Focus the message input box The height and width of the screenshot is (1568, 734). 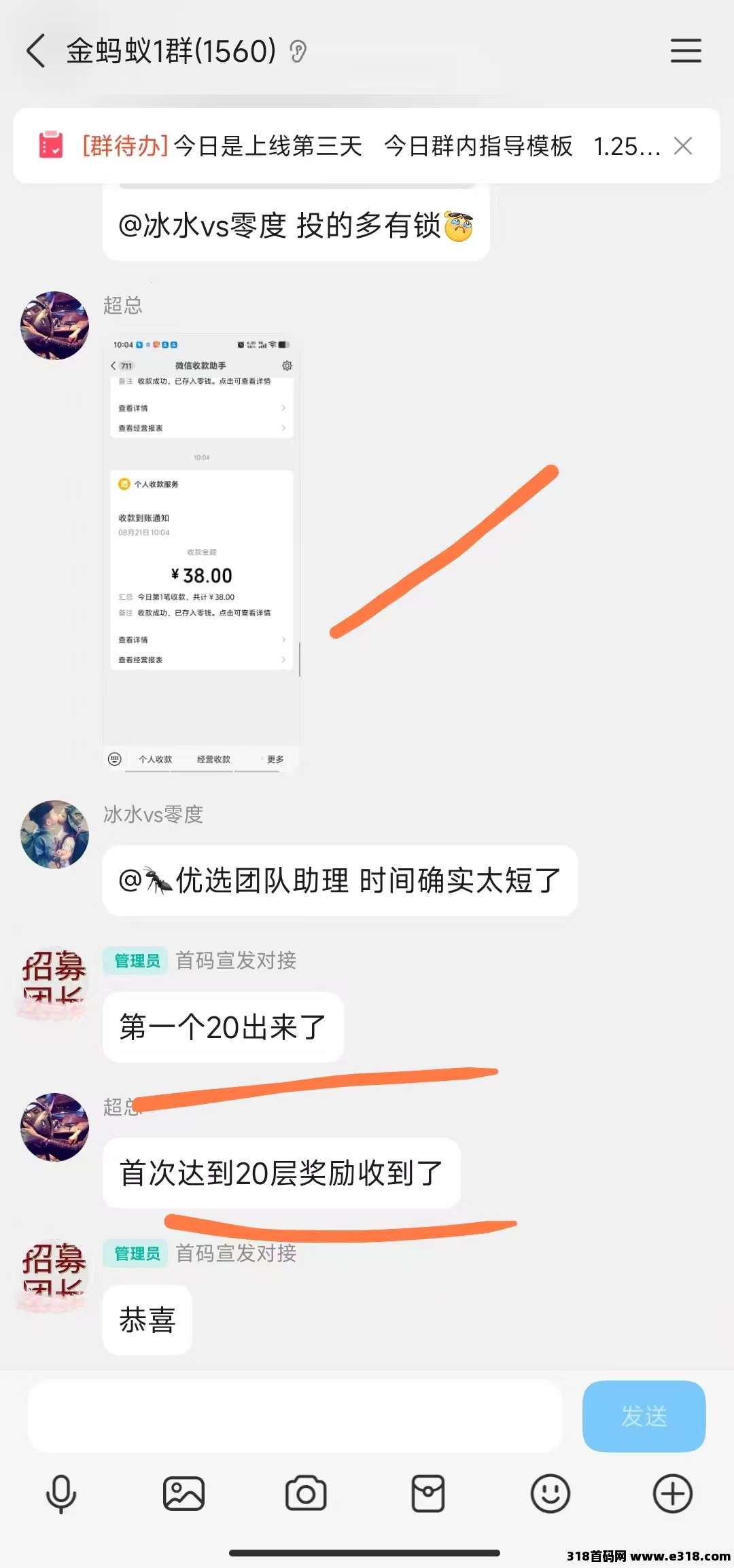click(295, 1416)
